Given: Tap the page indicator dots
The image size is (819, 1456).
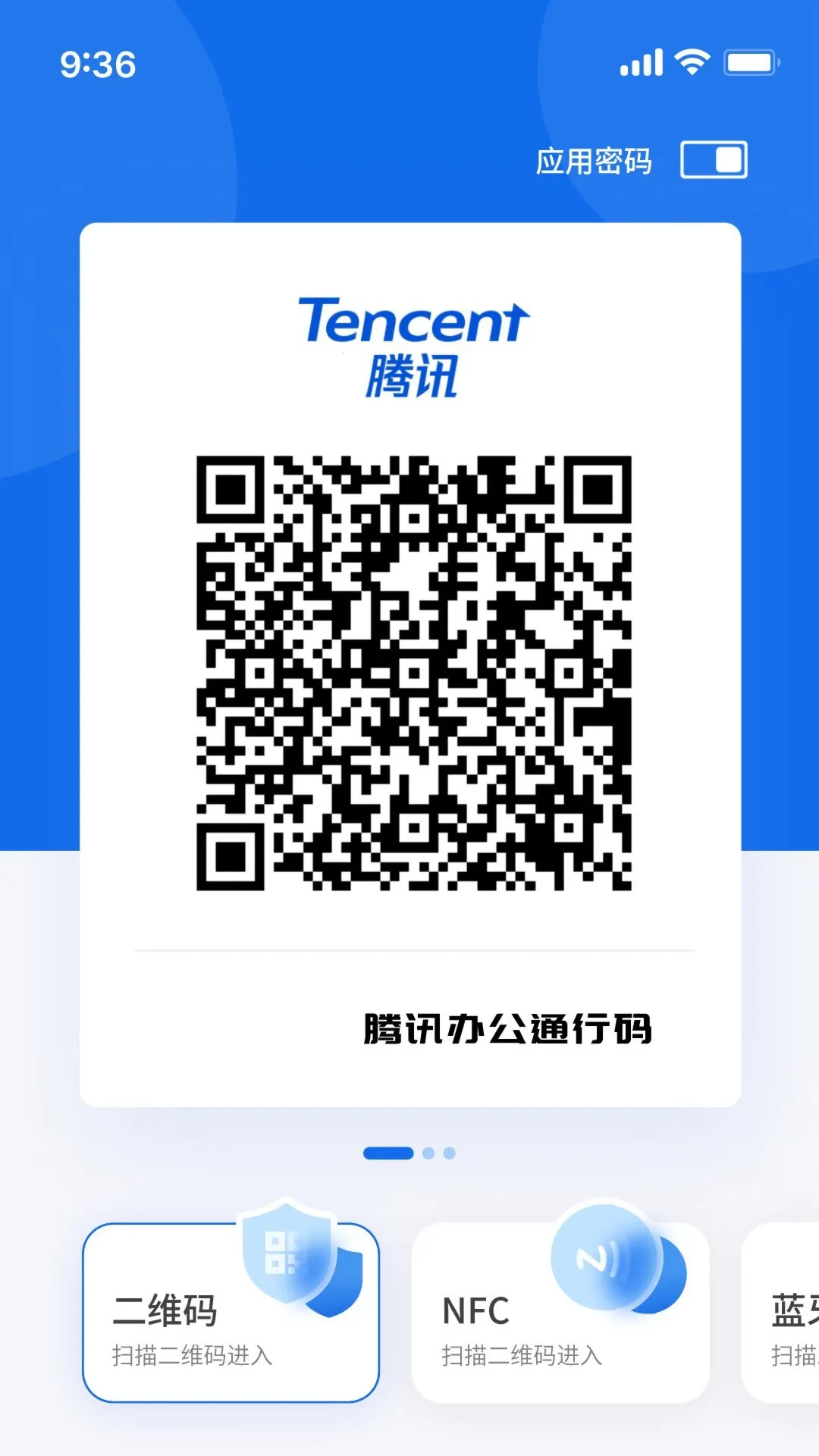Looking at the screenshot, I should (x=409, y=1153).
